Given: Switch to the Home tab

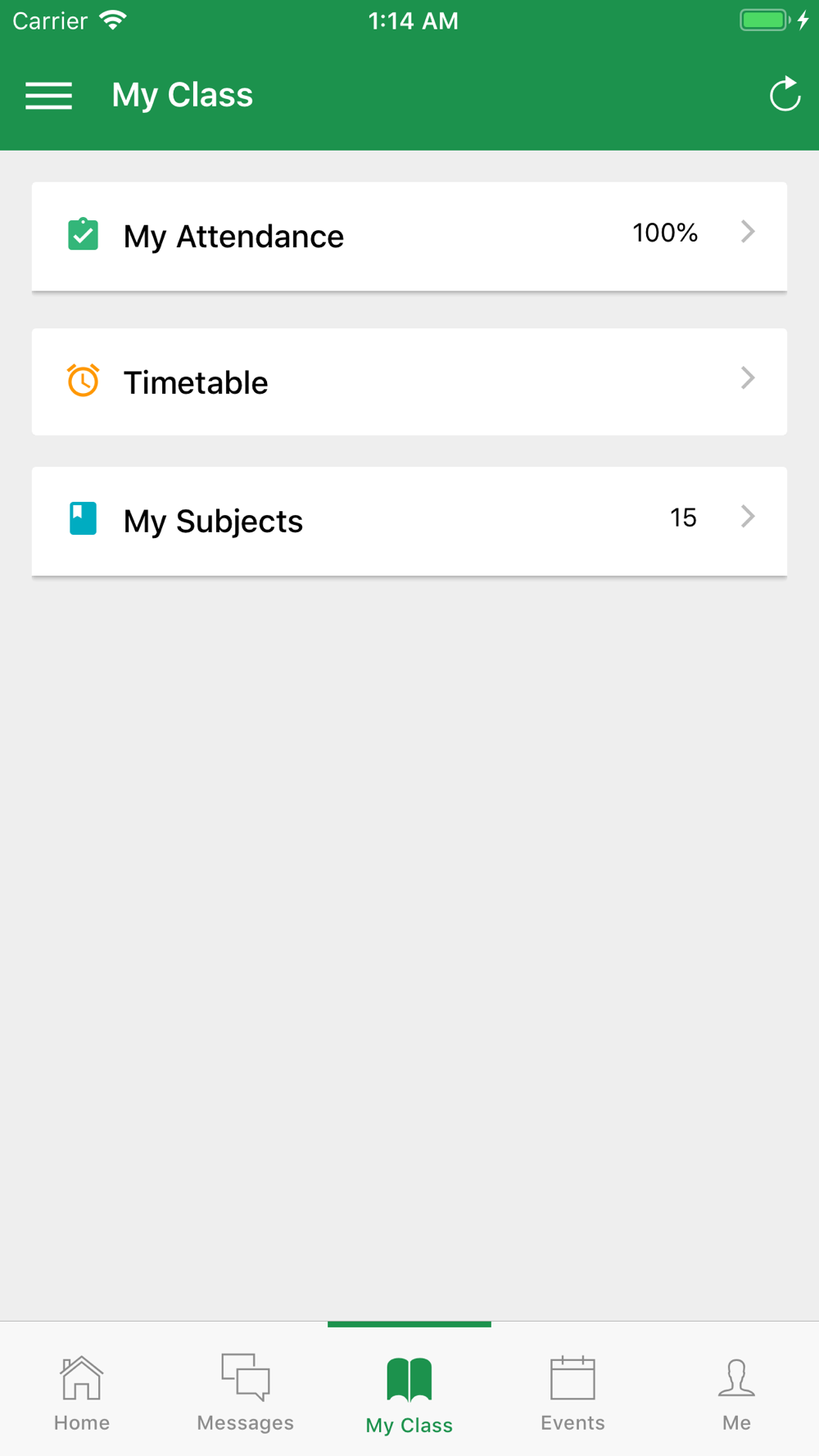Looking at the screenshot, I should coord(82,1392).
